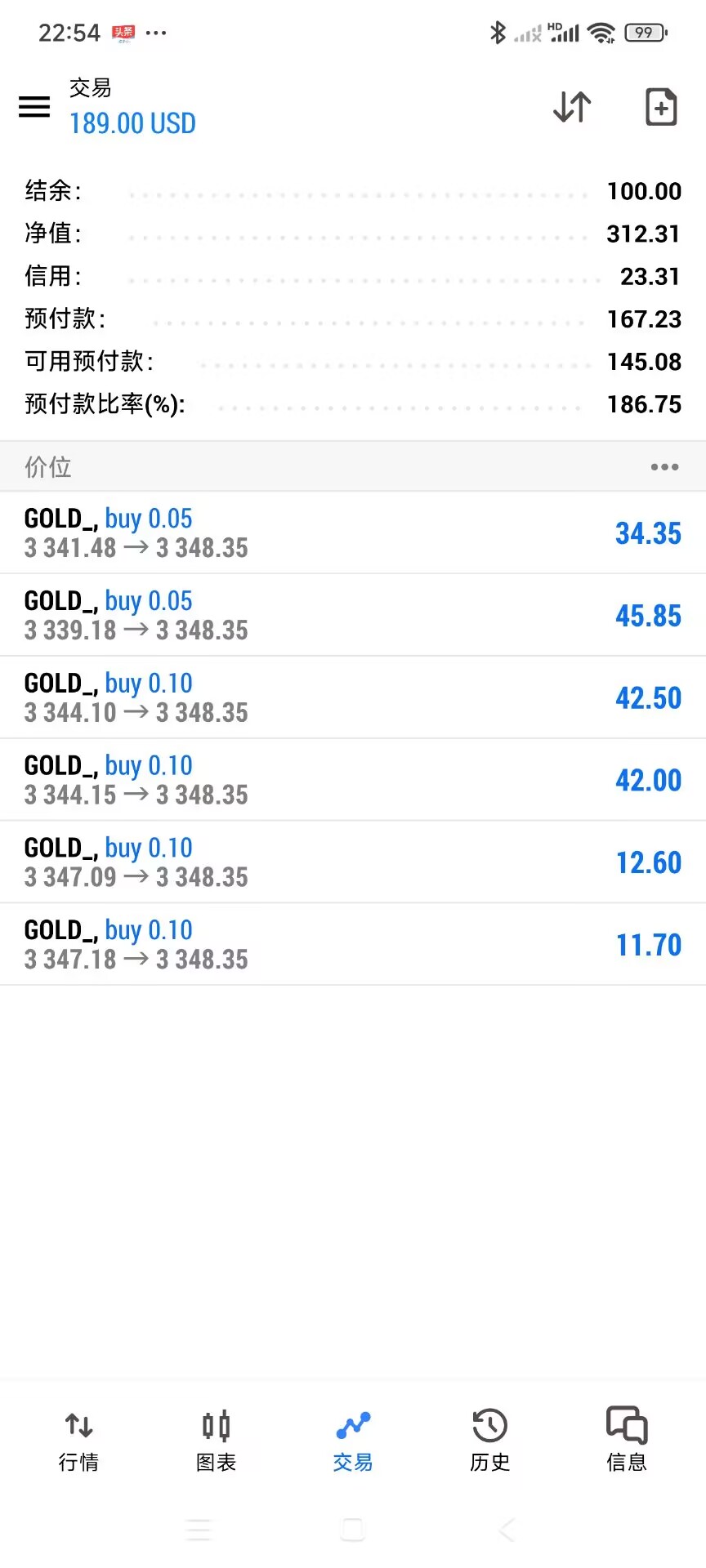Viewport: 706px width, 1568px height.
Task: View the GOLD_ position with 11.70 profit
Action: 353,945
